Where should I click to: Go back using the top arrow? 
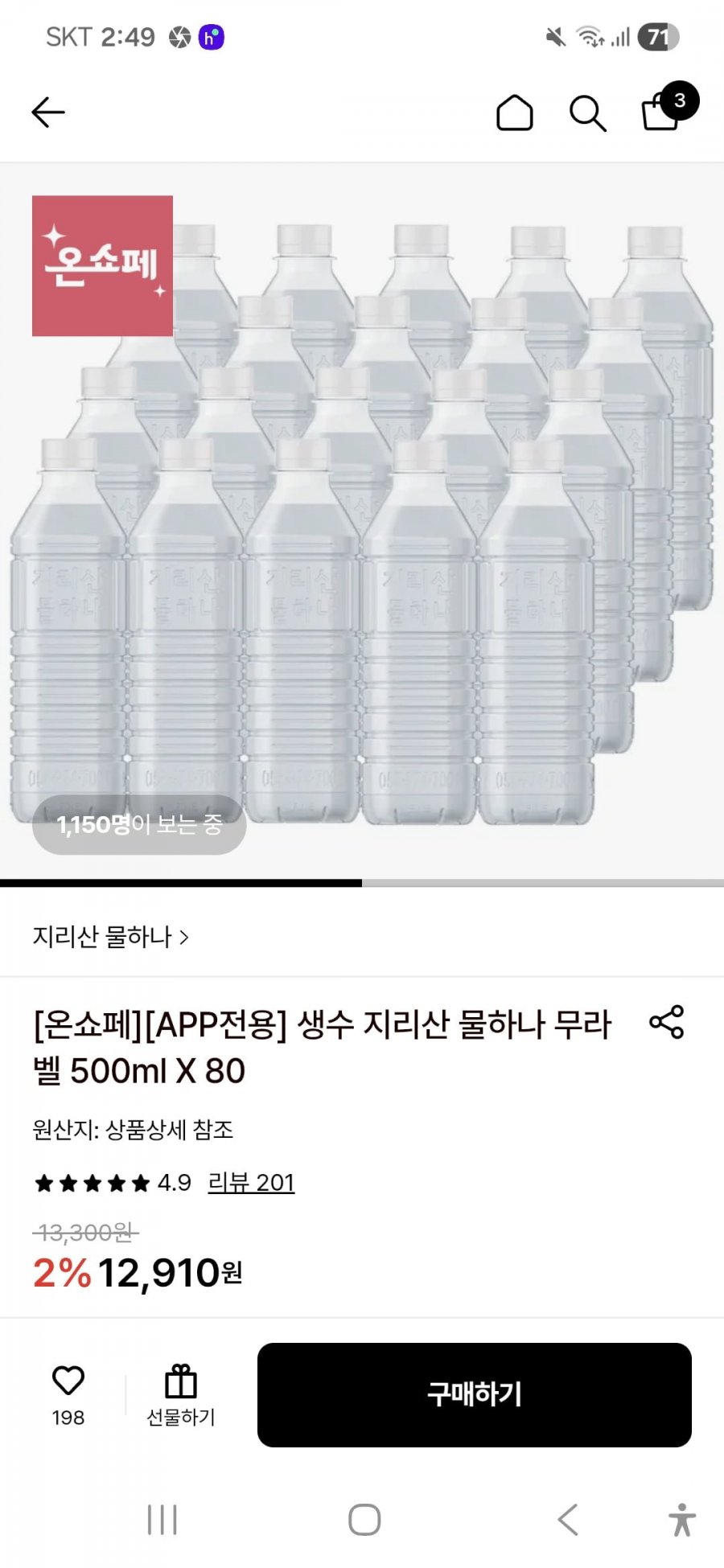click(x=48, y=113)
